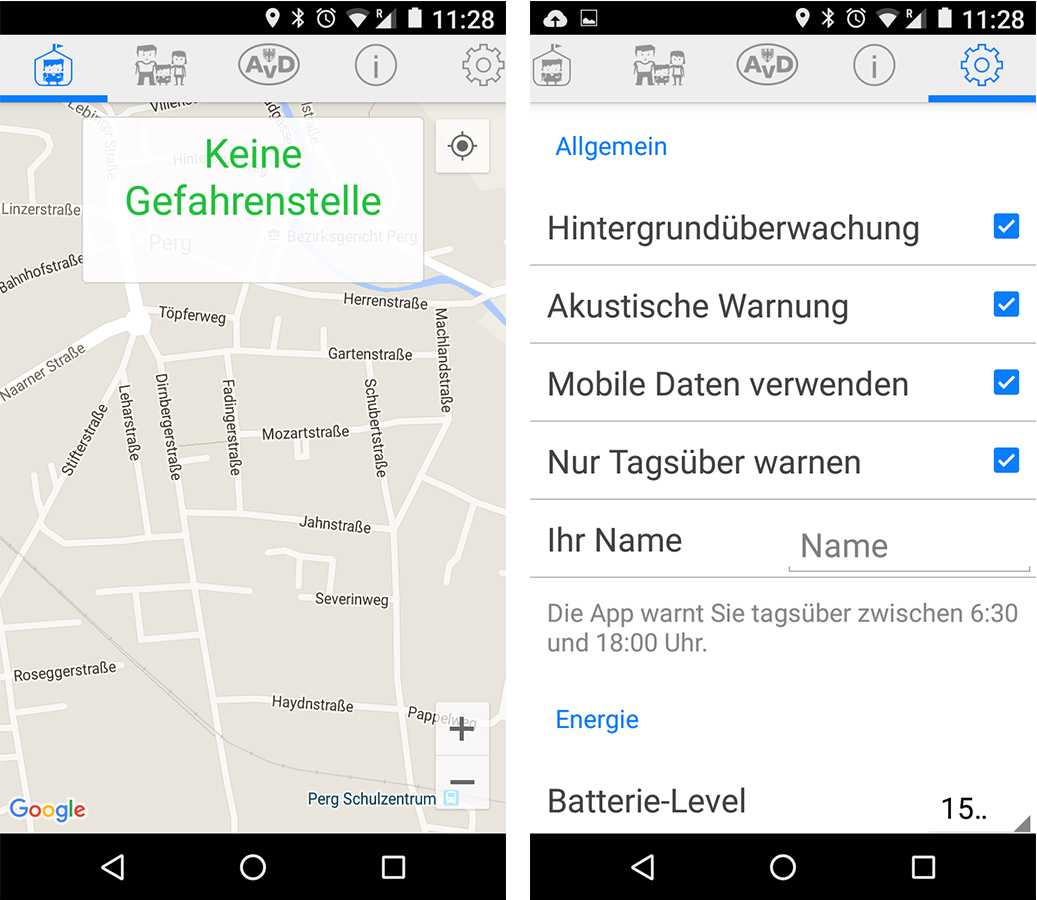The width and height of the screenshot is (1037, 900).
Task: Uncheck the Hintergrundüberwachung checkbox
Action: (x=1006, y=227)
